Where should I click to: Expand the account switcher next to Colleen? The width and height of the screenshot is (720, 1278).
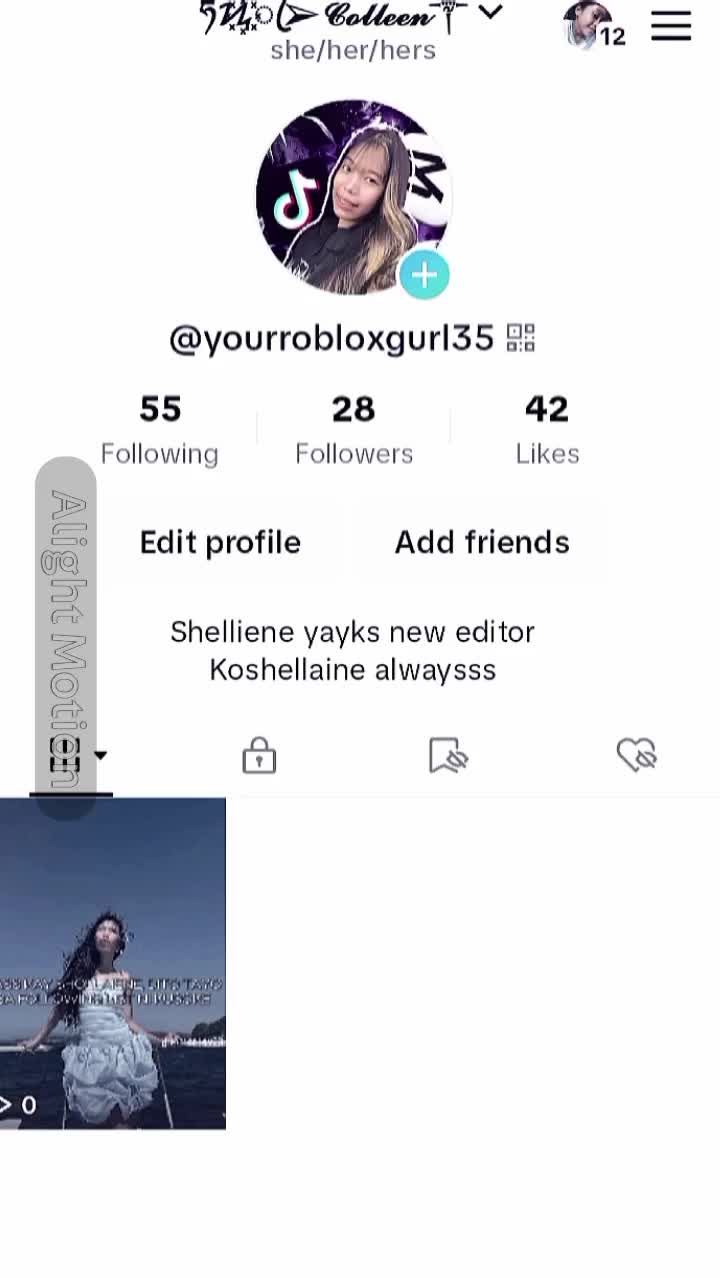[x=490, y=12]
